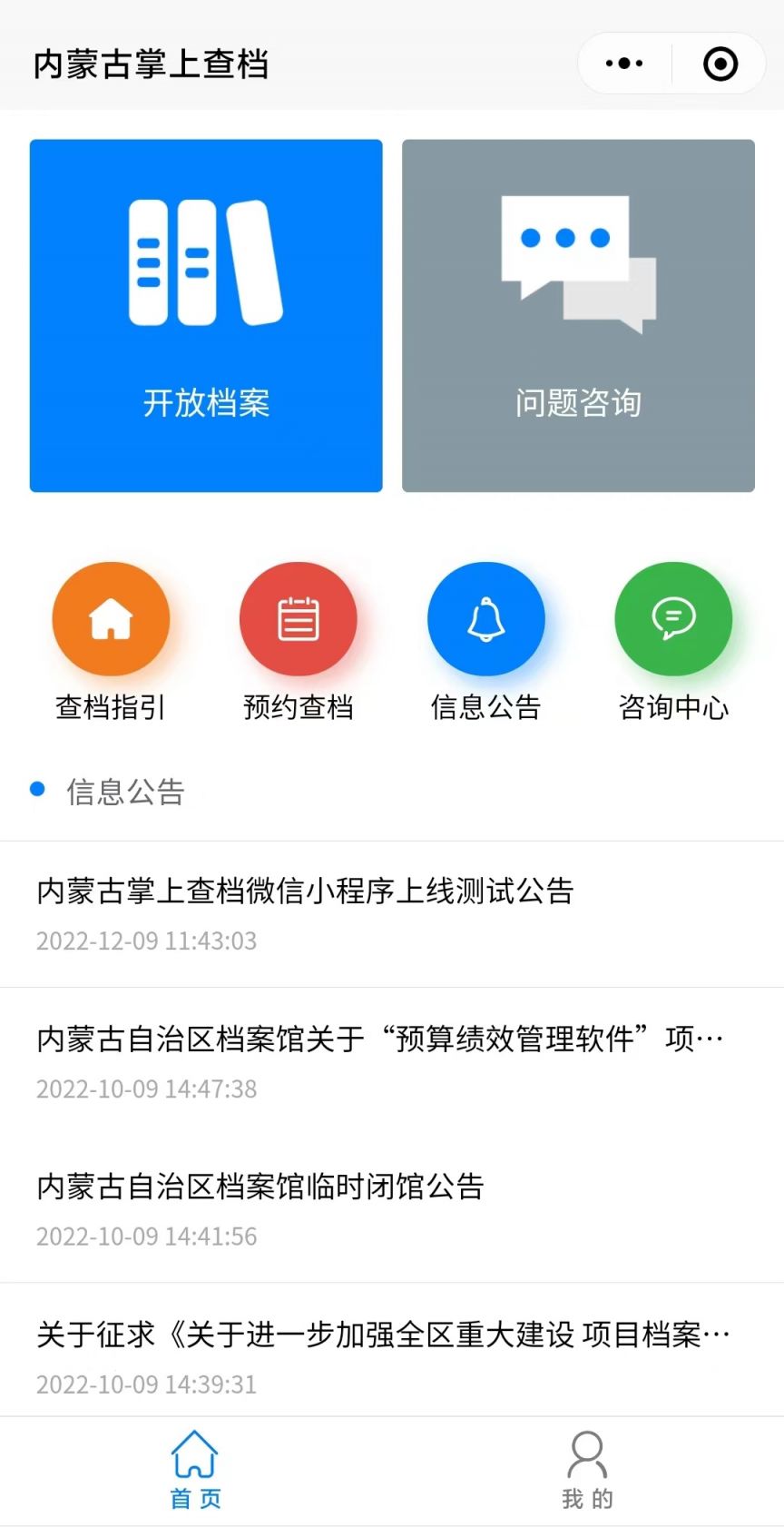Open the 预算绩效管理软件 announcement
The image size is (784, 1527).
click(x=381, y=1059)
